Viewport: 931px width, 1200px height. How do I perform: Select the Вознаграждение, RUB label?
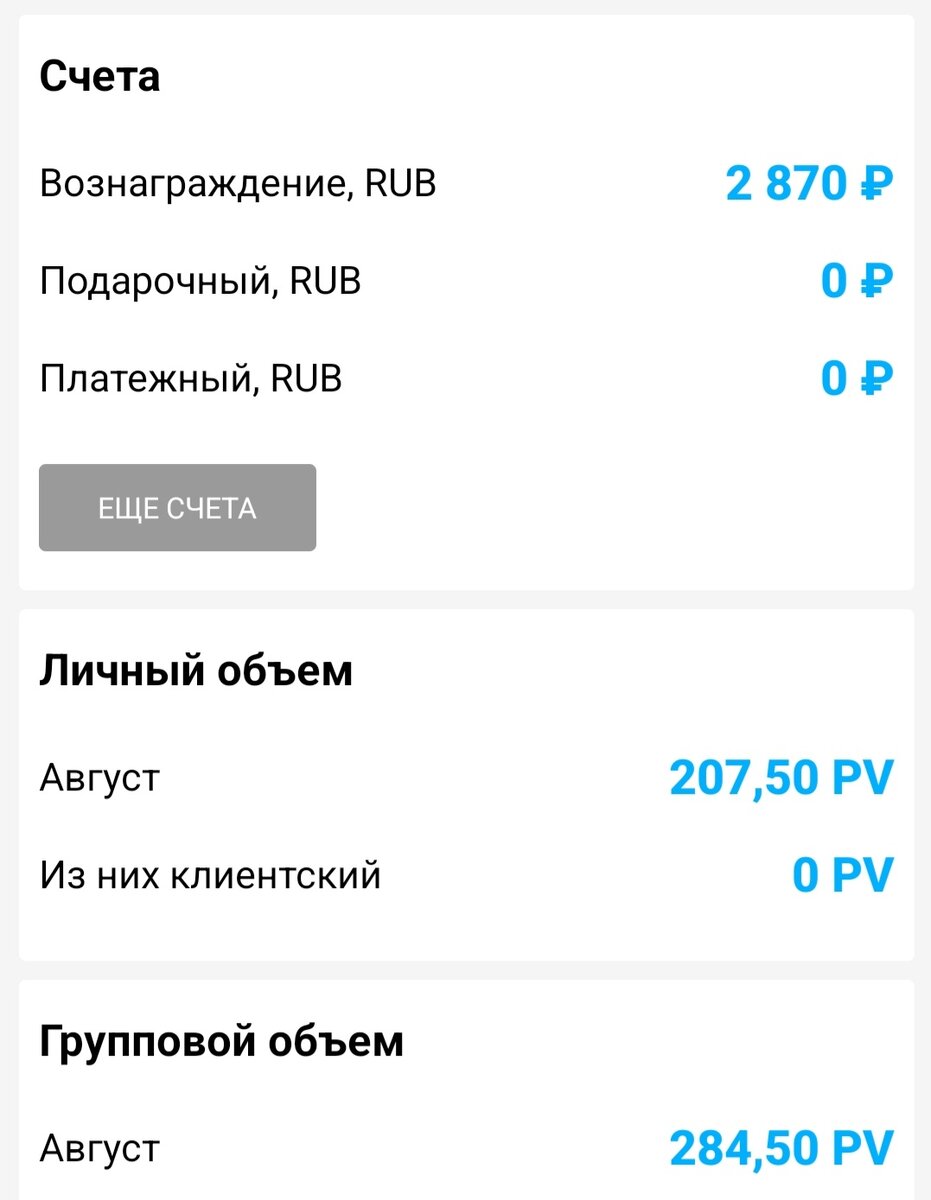pos(236,183)
